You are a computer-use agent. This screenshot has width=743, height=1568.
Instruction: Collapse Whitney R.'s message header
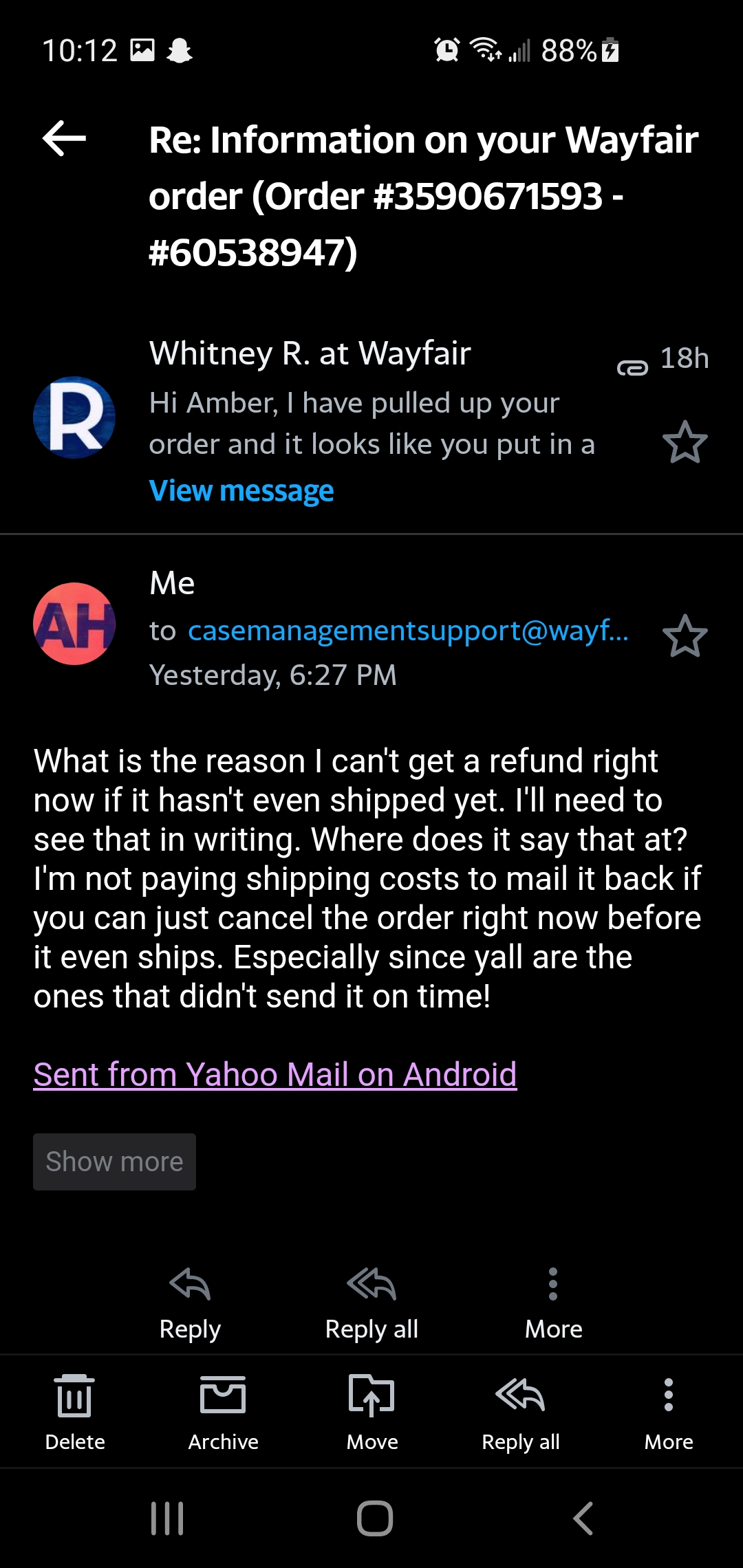[310, 353]
